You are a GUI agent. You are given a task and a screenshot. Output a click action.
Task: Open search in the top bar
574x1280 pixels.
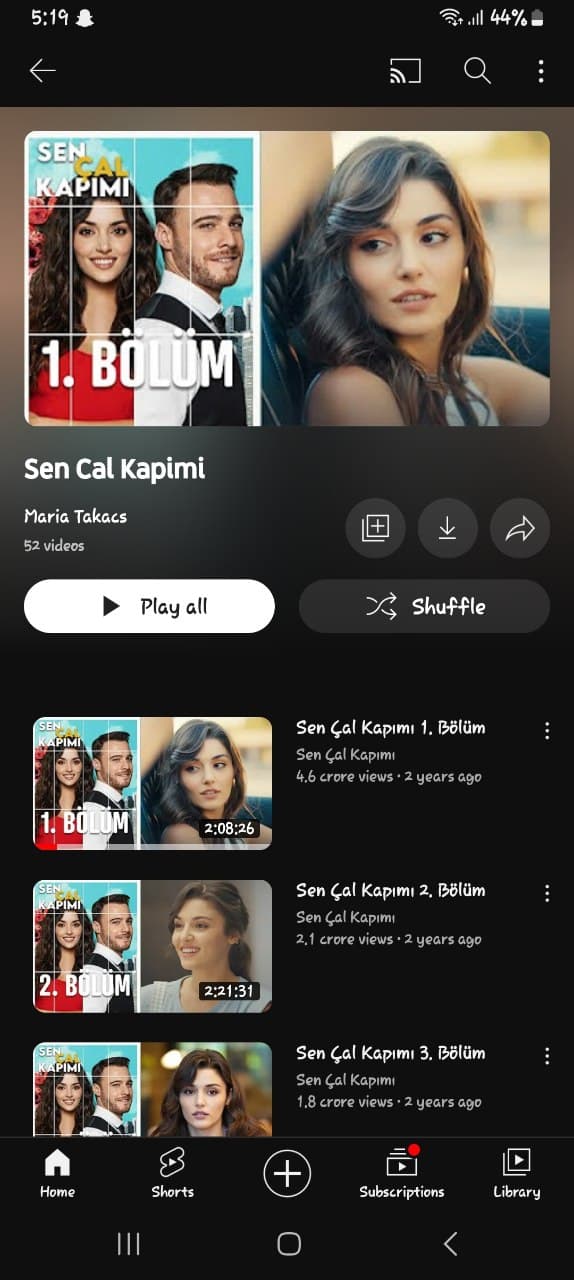477,70
